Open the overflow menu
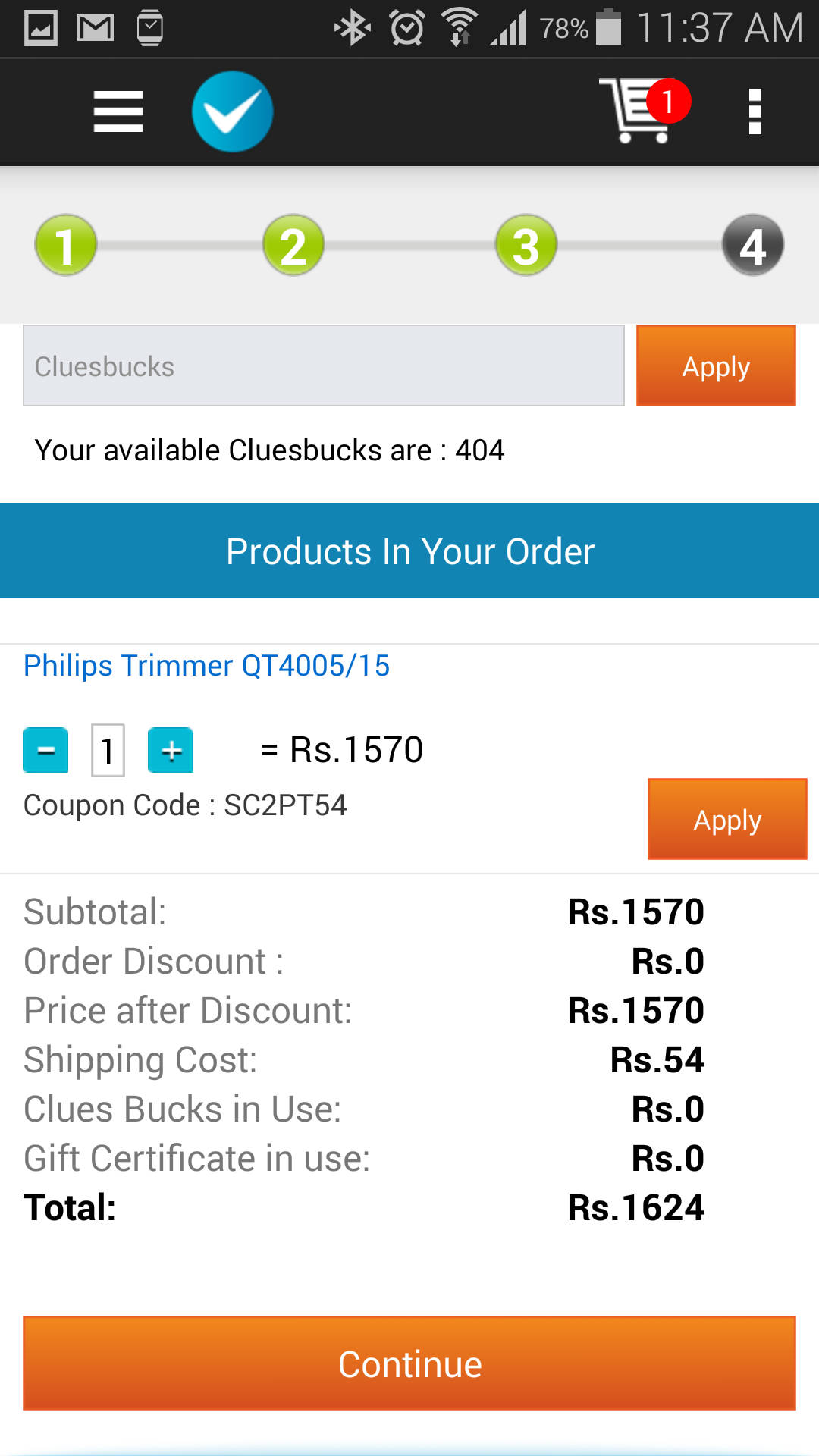This screenshot has width=819, height=1456. (755, 111)
